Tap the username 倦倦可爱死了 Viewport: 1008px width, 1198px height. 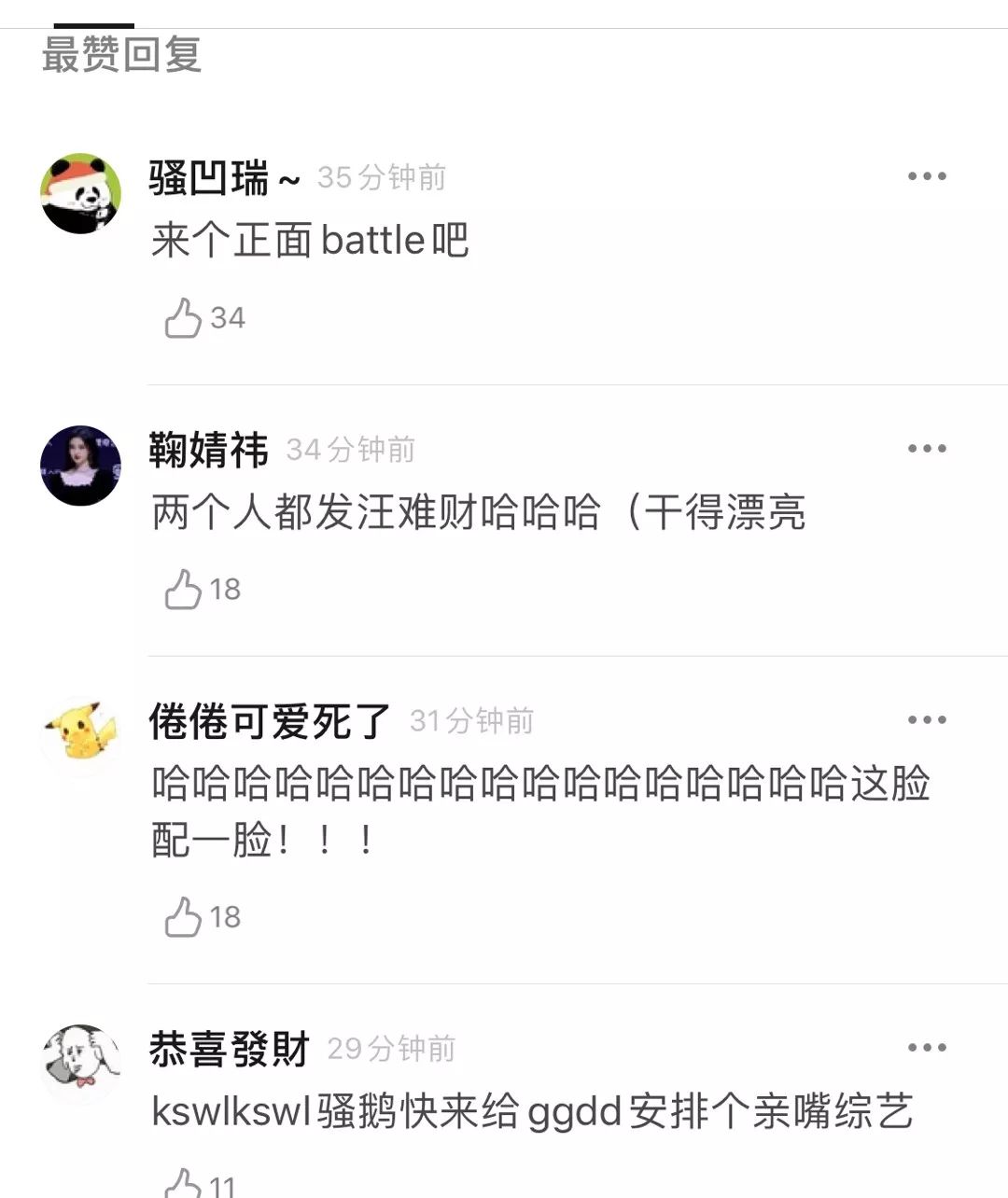[270, 720]
